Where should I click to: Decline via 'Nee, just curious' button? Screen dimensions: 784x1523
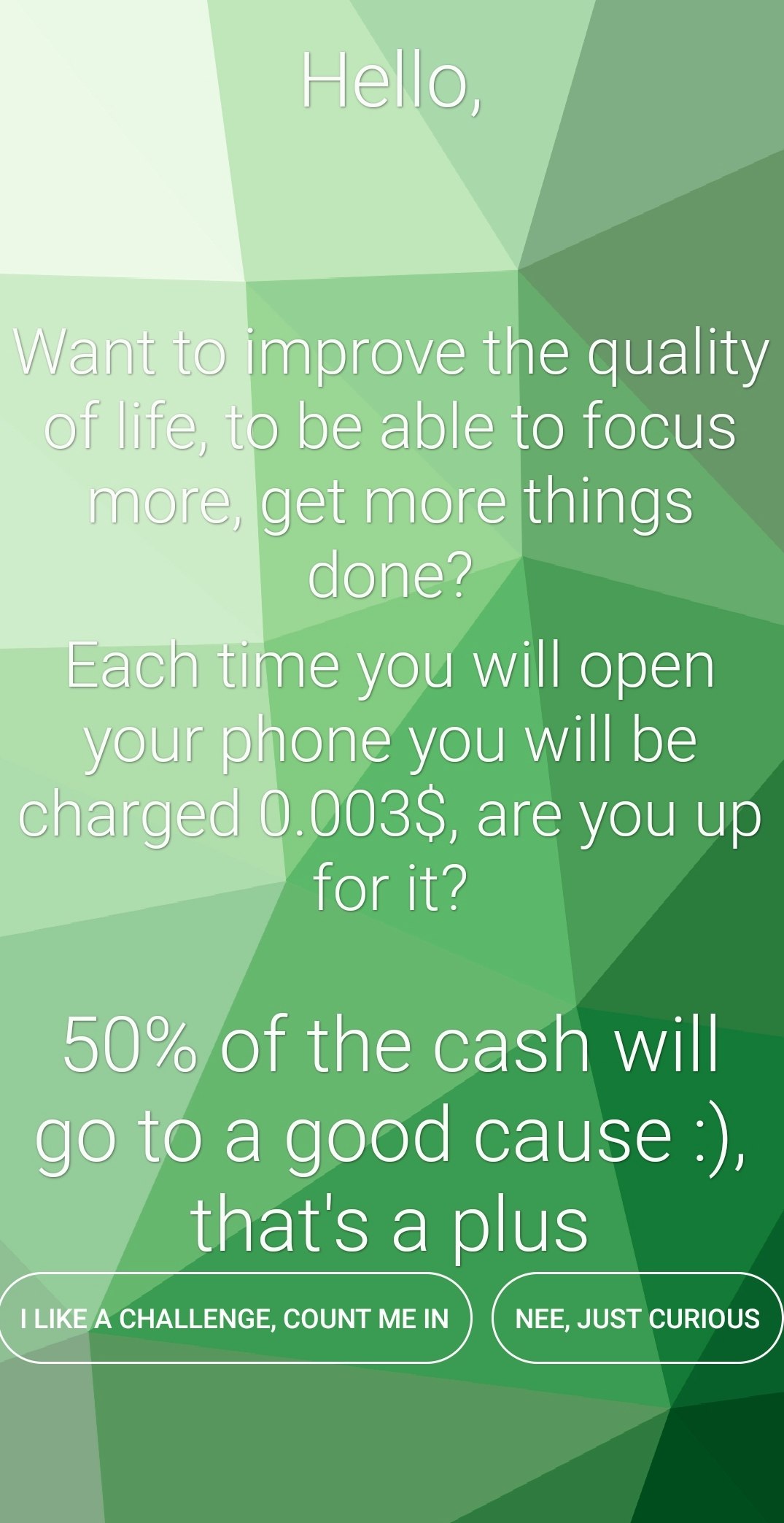point(637,1318)
